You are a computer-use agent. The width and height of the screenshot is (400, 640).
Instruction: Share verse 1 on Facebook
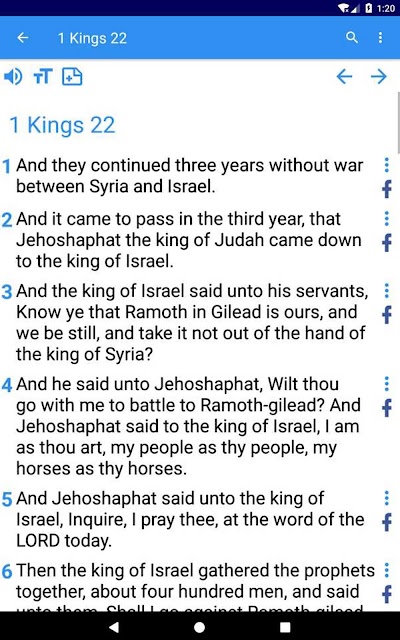tap(387, 189)
